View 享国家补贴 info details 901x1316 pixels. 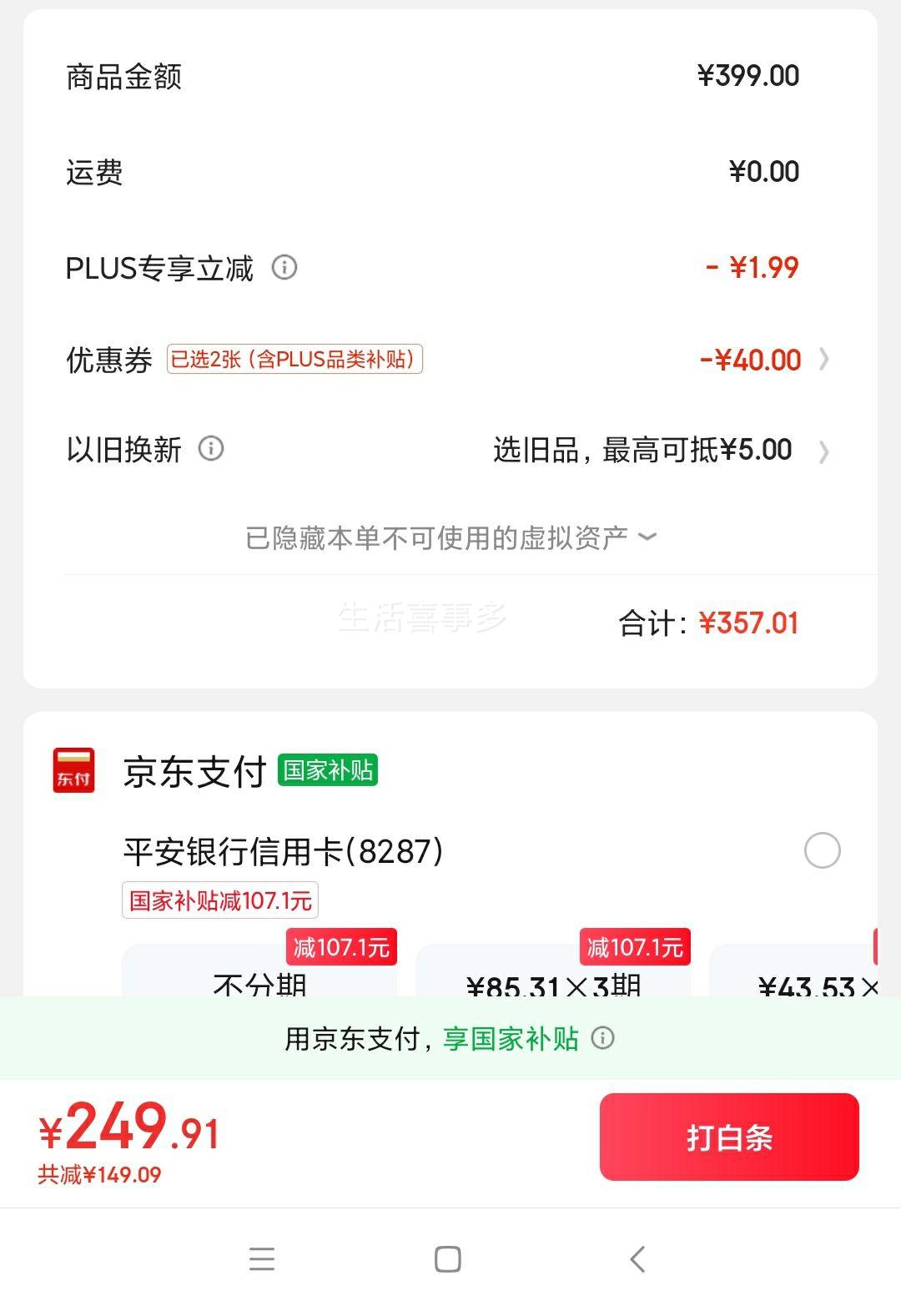(x=602, y=1038)
